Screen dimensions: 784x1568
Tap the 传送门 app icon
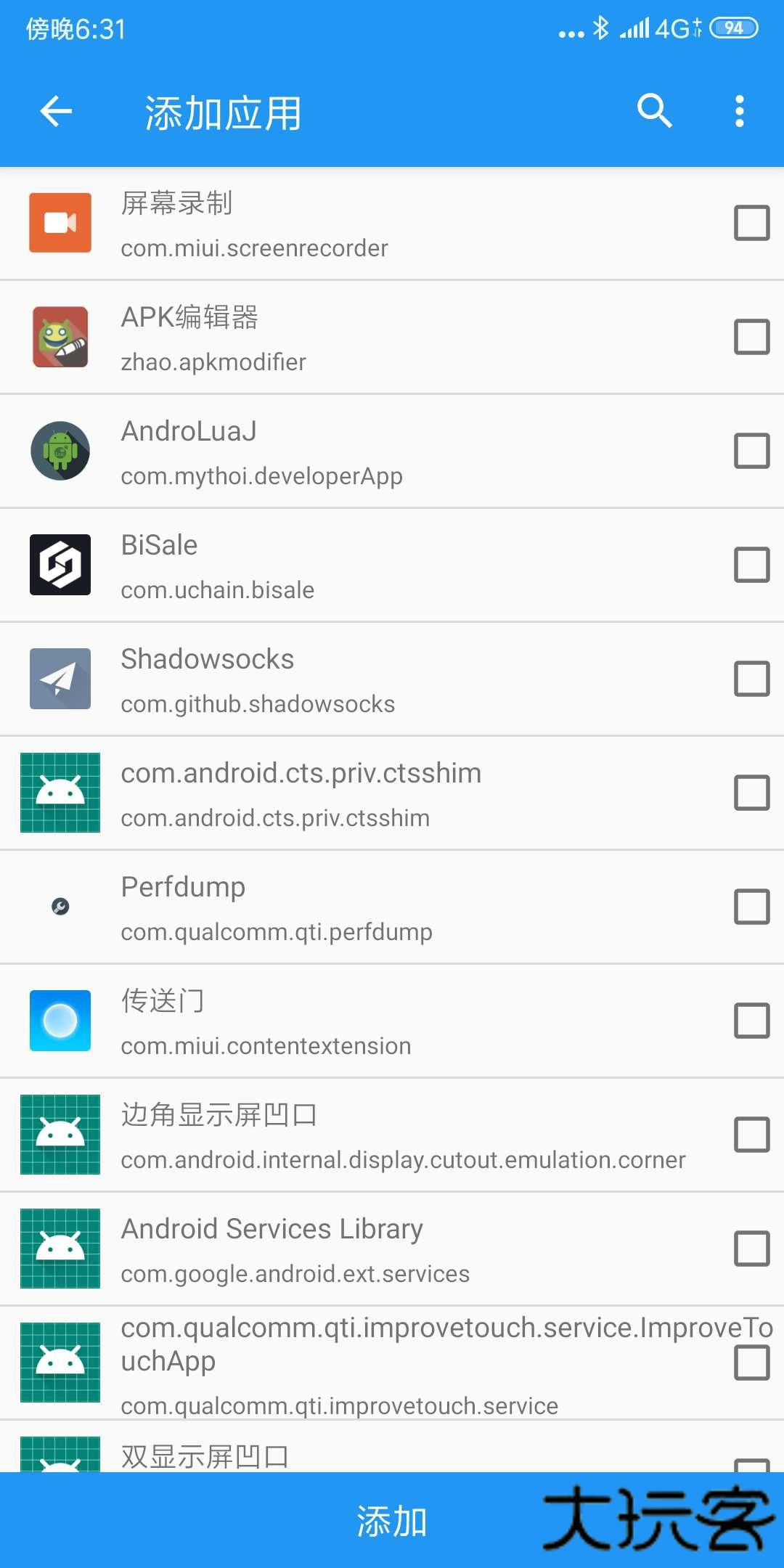click(59, 1020)
